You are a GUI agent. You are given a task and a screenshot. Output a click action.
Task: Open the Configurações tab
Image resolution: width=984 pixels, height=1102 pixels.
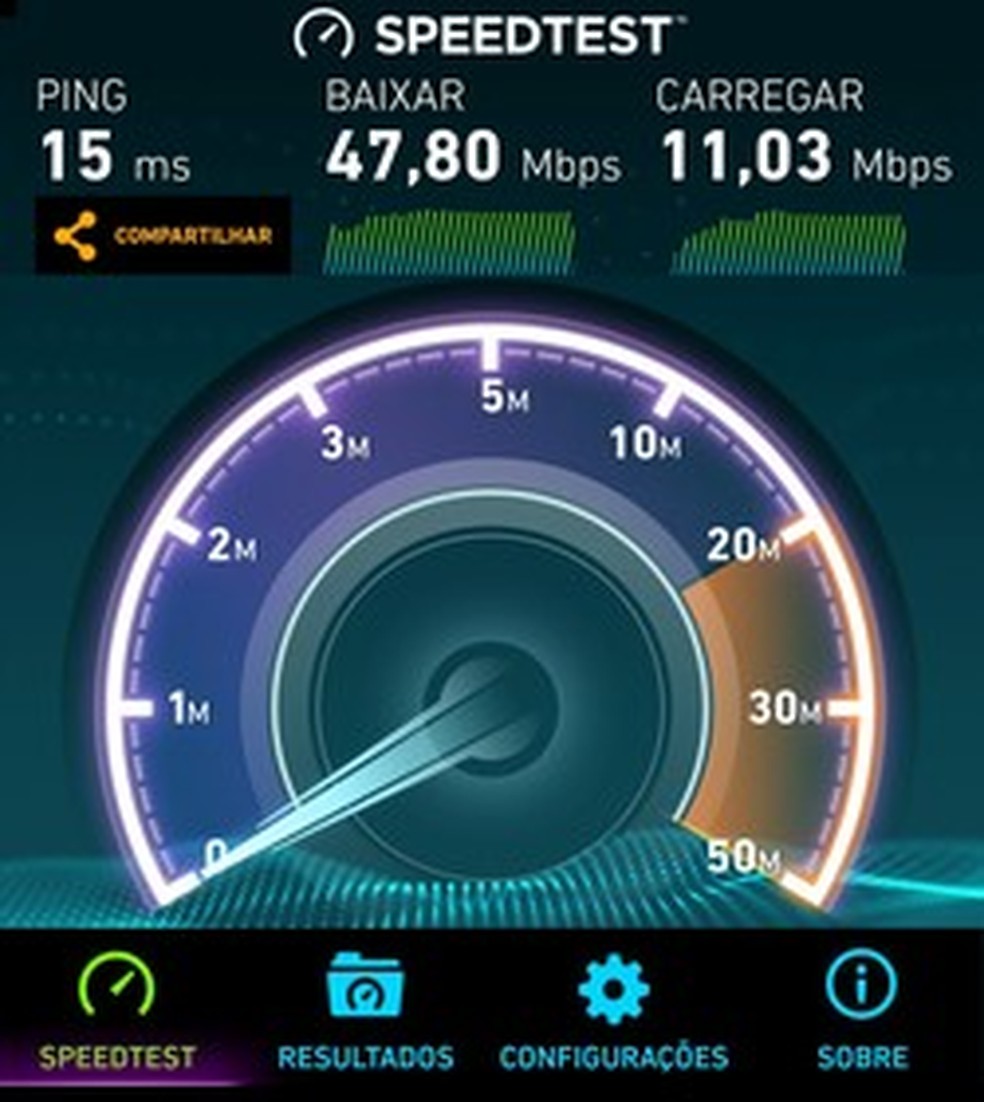pos(613,1010)
